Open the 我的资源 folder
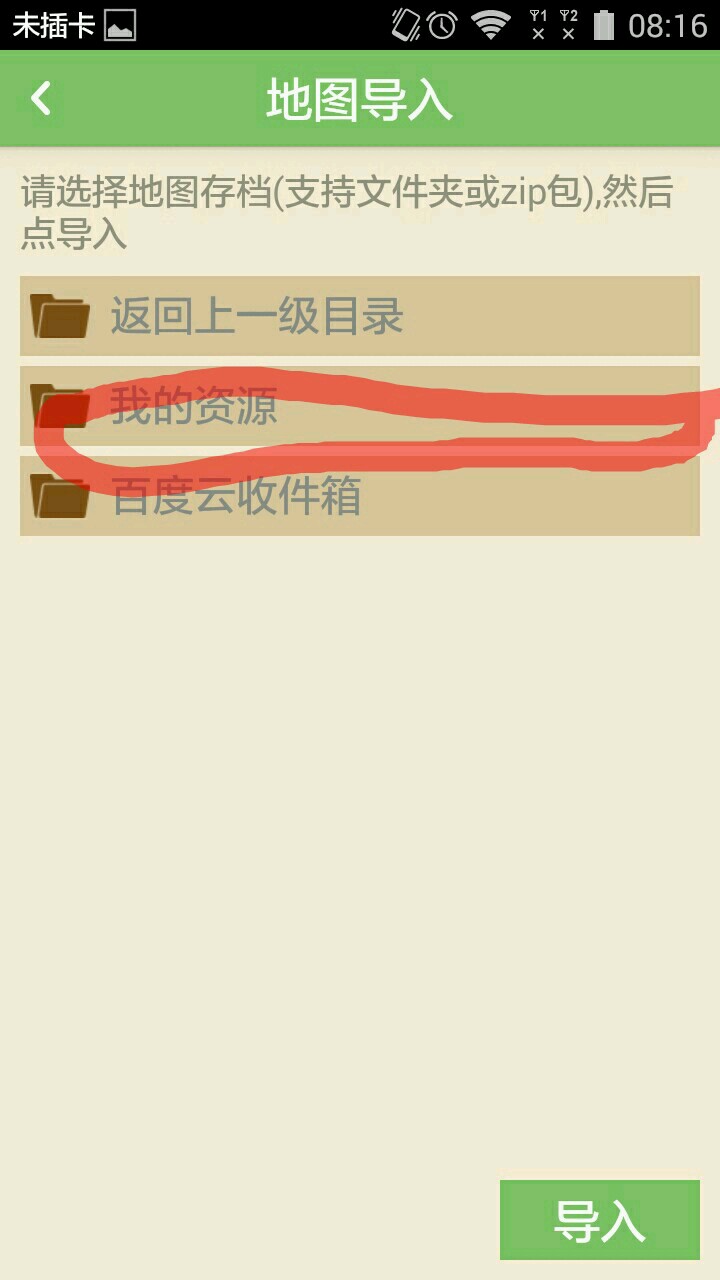Viewport: 720px width, 1280px height. [359, 406]
